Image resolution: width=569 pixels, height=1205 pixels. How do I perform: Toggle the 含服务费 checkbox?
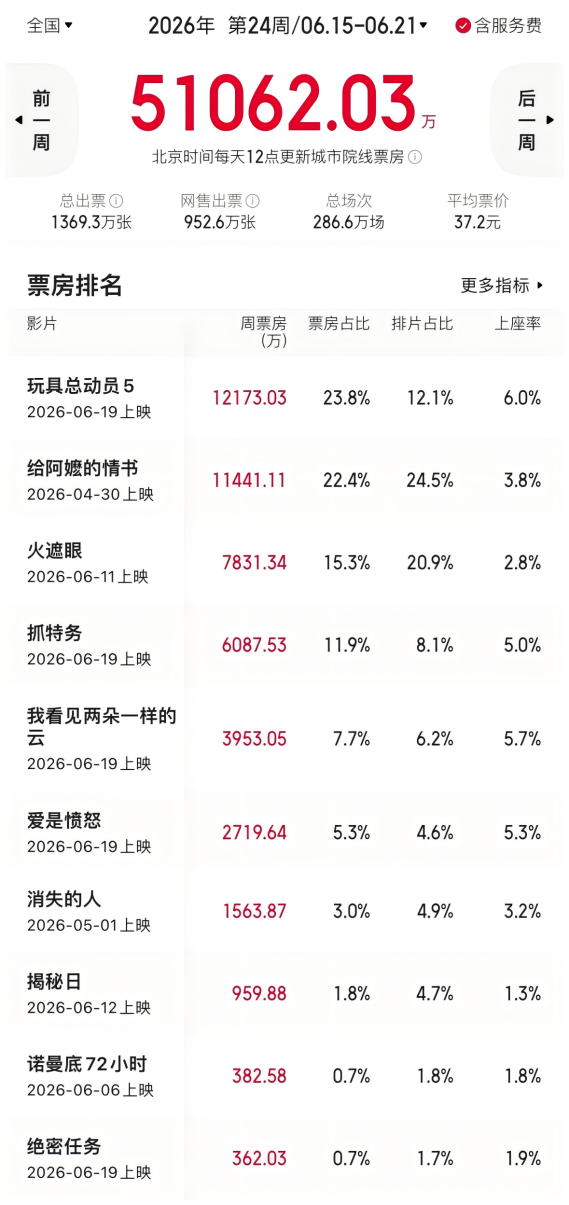pos(498,25)
